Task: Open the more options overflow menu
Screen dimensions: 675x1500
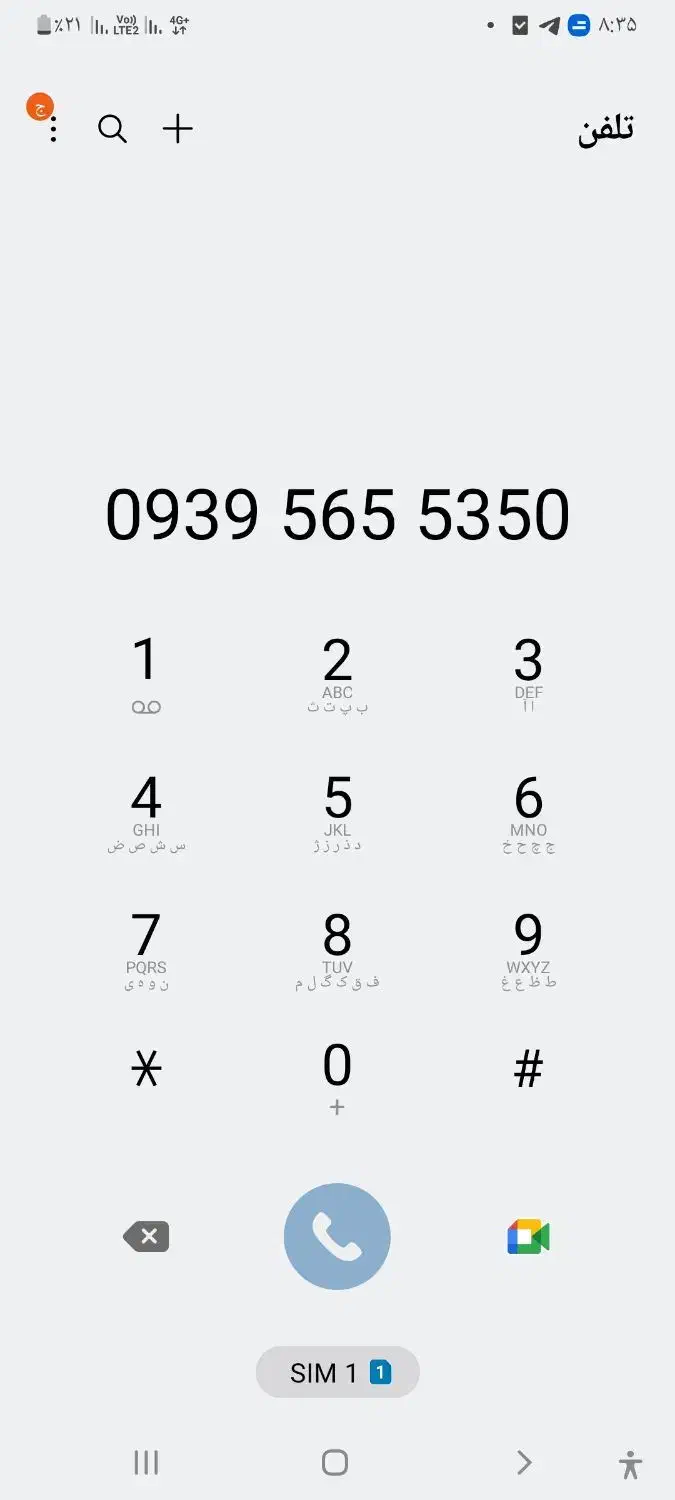Action: (x=53, y=129)
